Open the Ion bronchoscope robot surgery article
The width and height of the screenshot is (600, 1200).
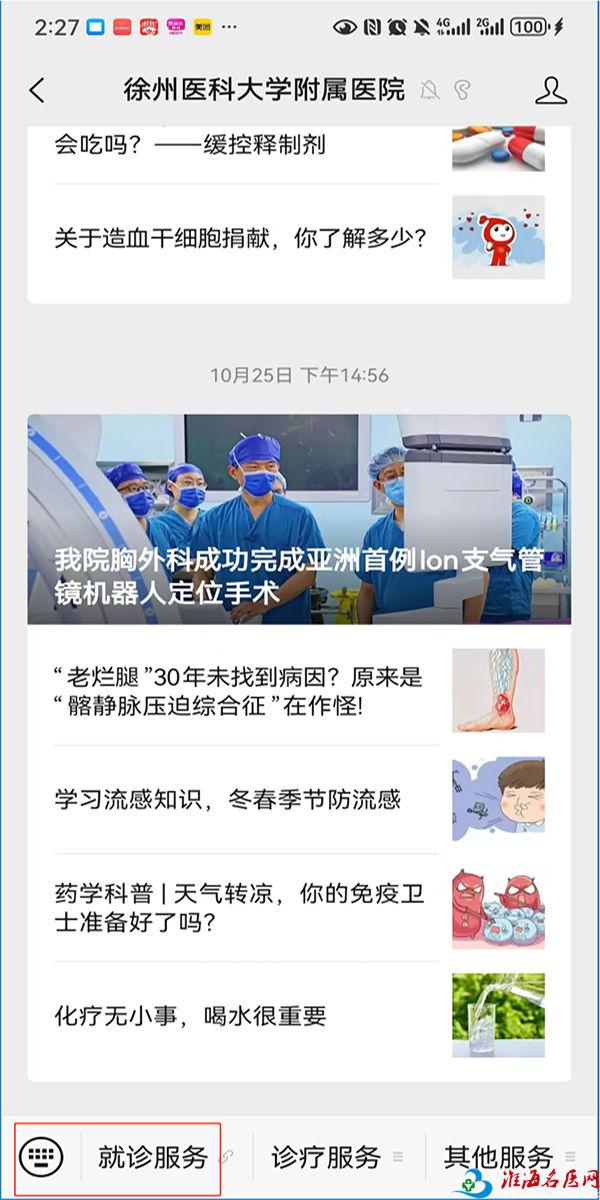(x=299, y=519)
